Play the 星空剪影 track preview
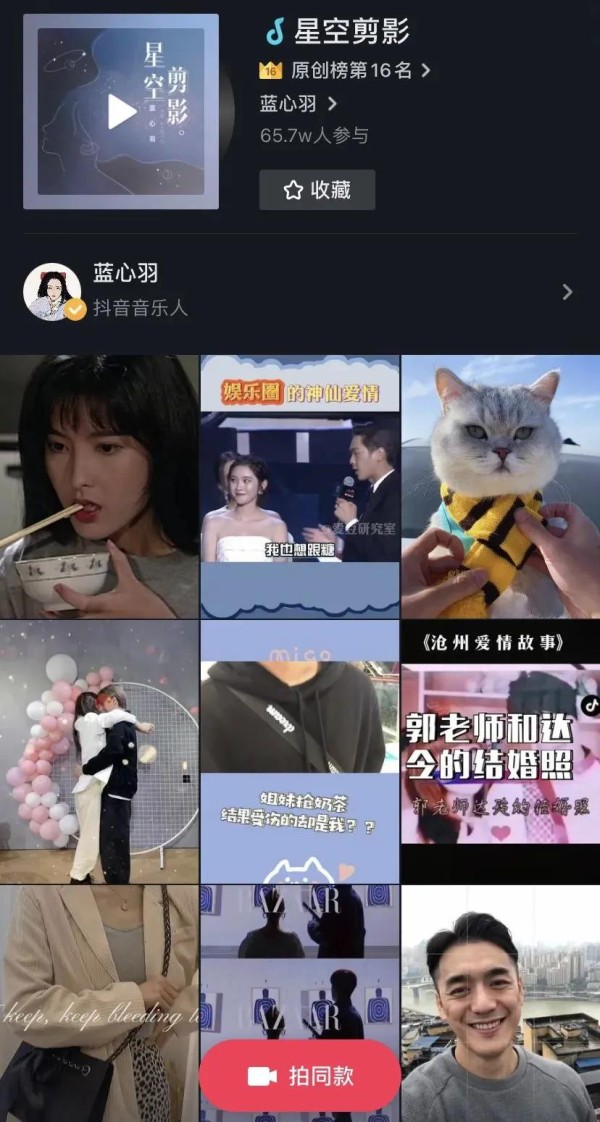 click(x=122, y=112)
